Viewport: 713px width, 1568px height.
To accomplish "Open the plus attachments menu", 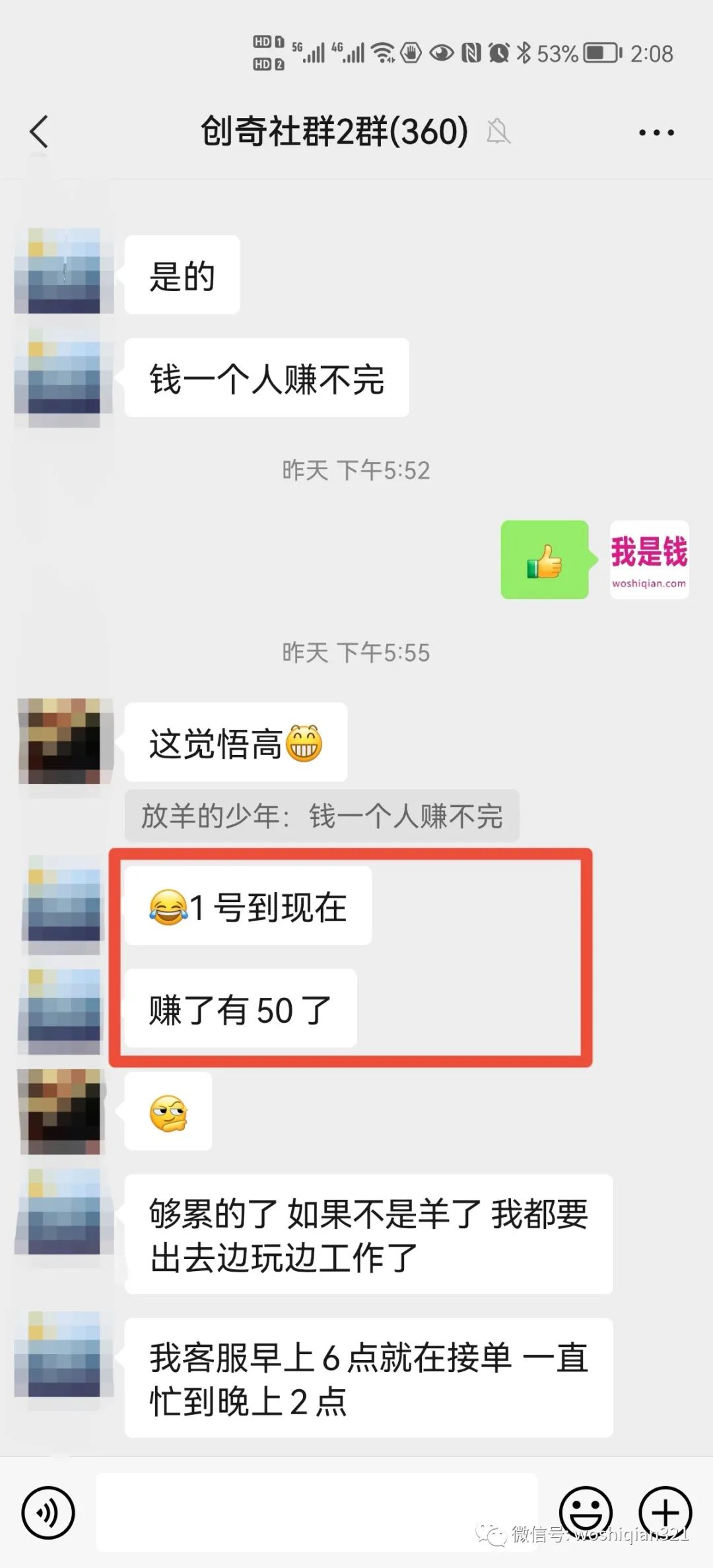I will 665,1512.
